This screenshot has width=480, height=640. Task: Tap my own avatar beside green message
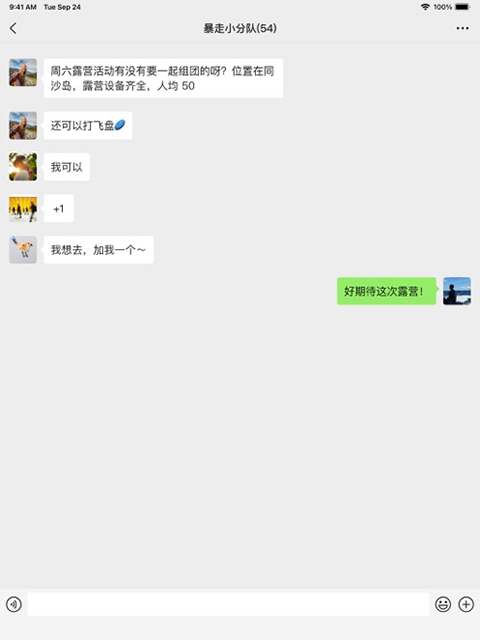tap(457, 291)
